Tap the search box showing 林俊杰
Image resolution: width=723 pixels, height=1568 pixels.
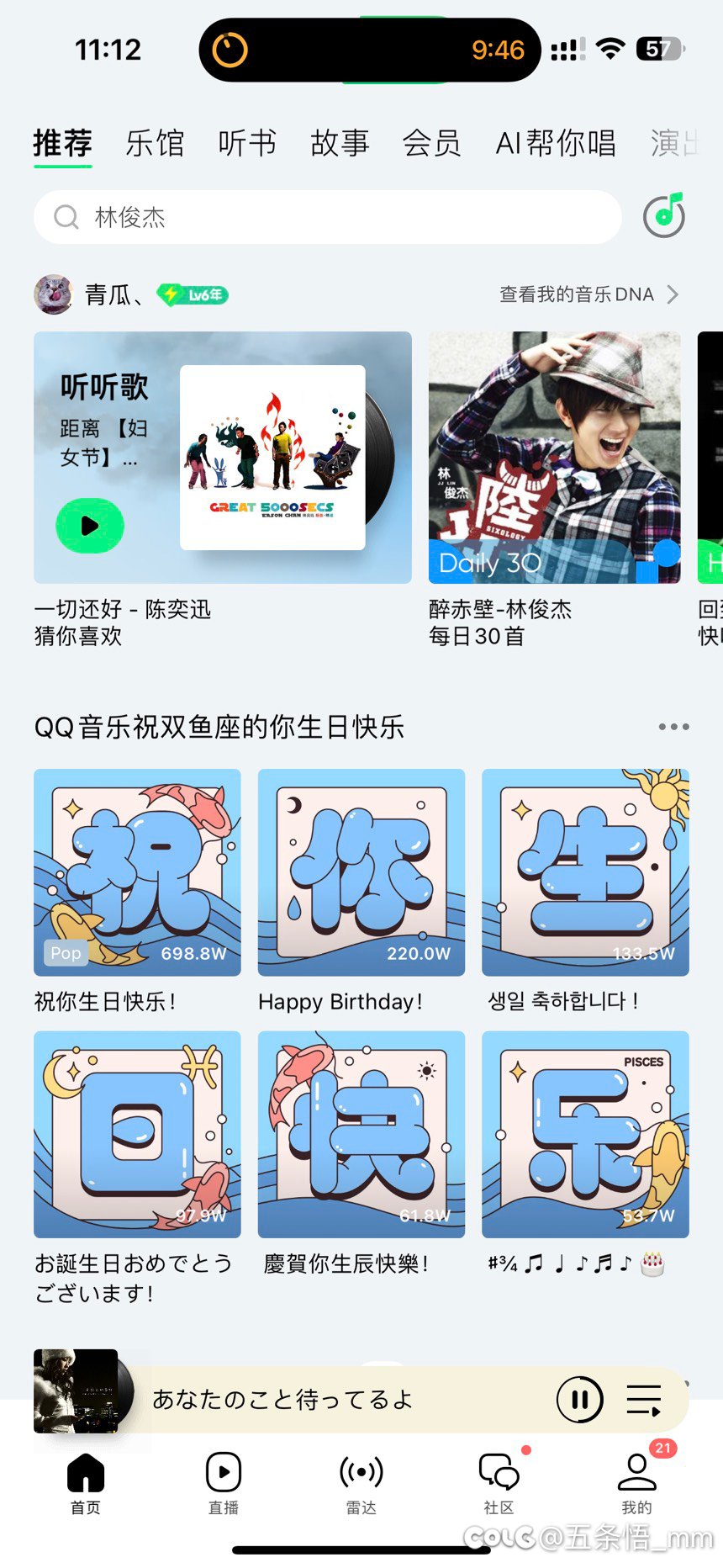[328, 217]
